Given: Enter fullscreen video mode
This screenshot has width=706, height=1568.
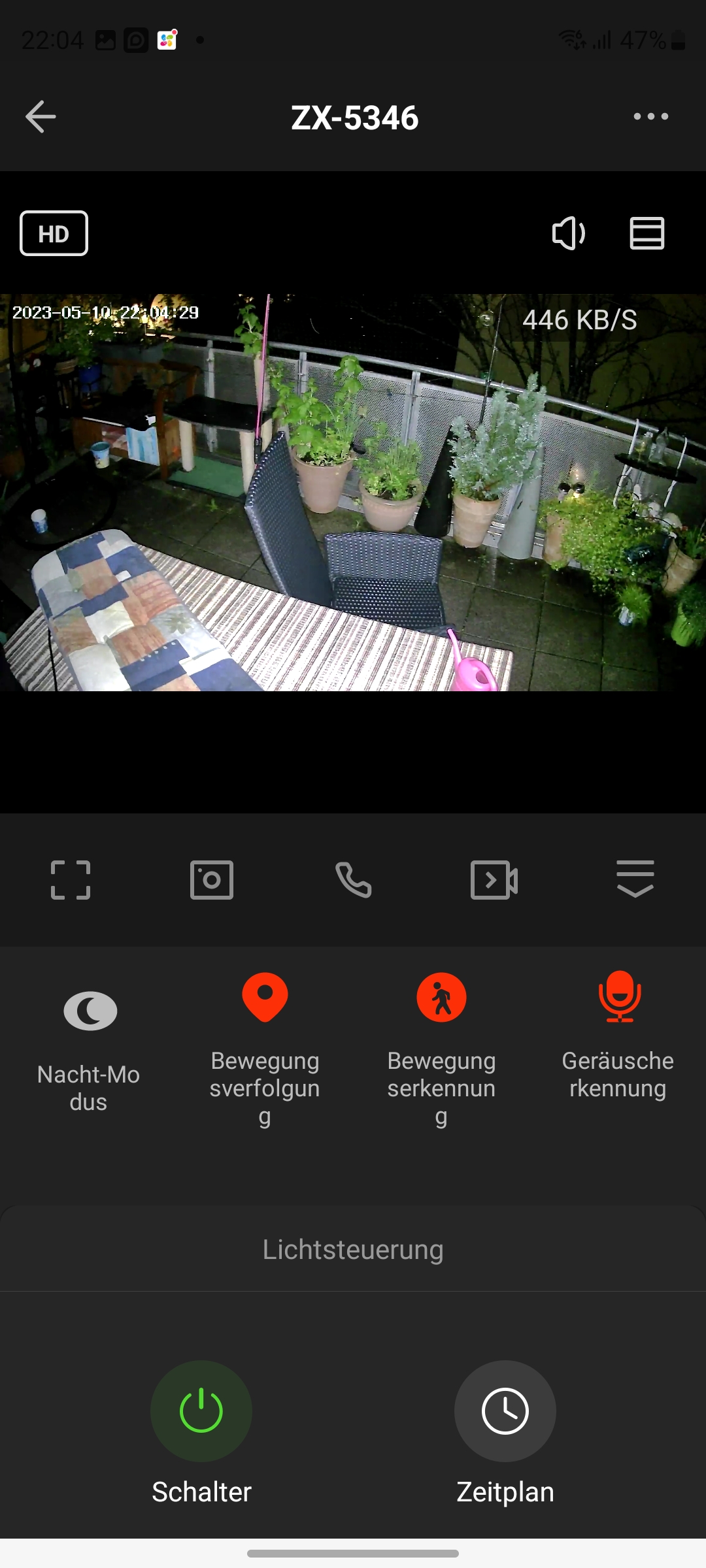Looking at the screenshot, I should tap(71, 880).
